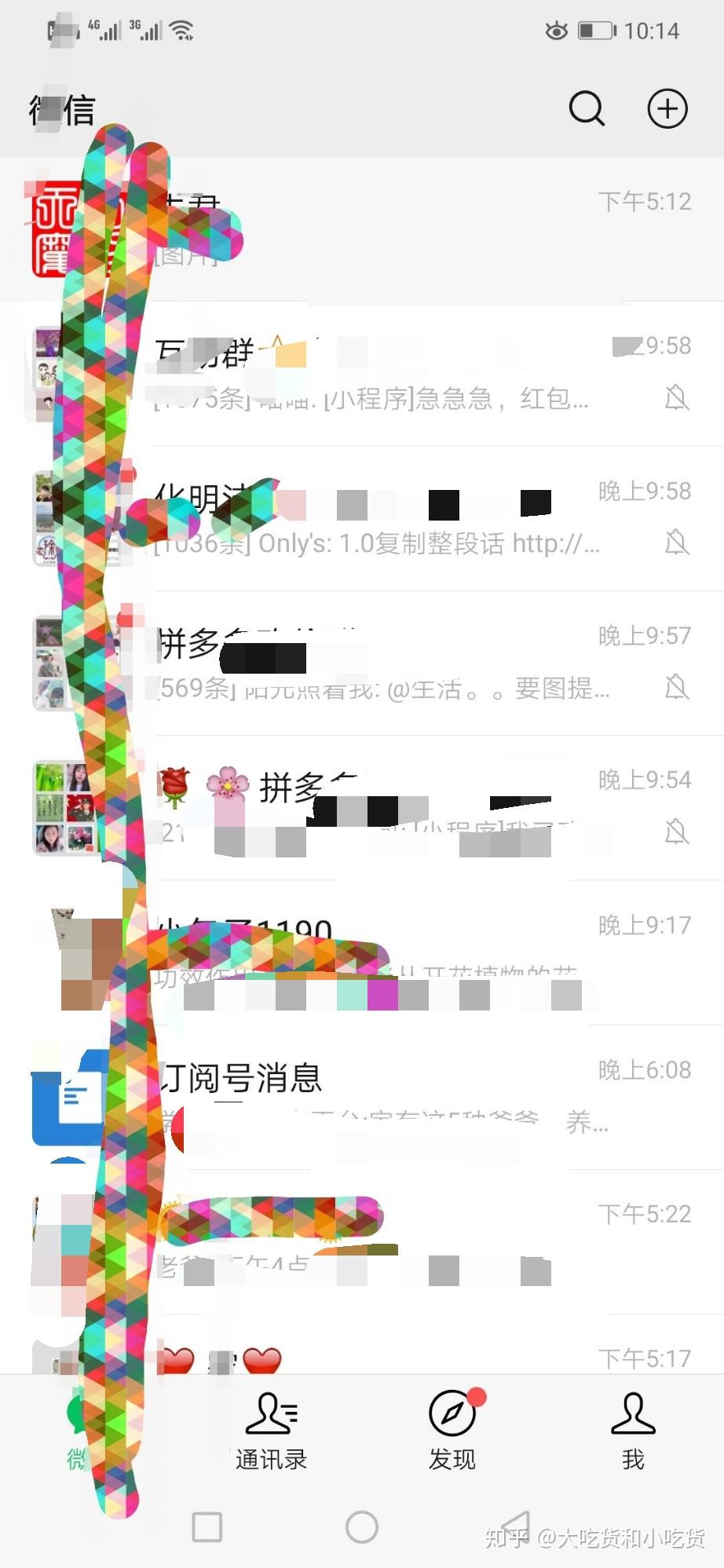
Task: Open the group chat timed 晚上9:54
Action: pos(362,808)
